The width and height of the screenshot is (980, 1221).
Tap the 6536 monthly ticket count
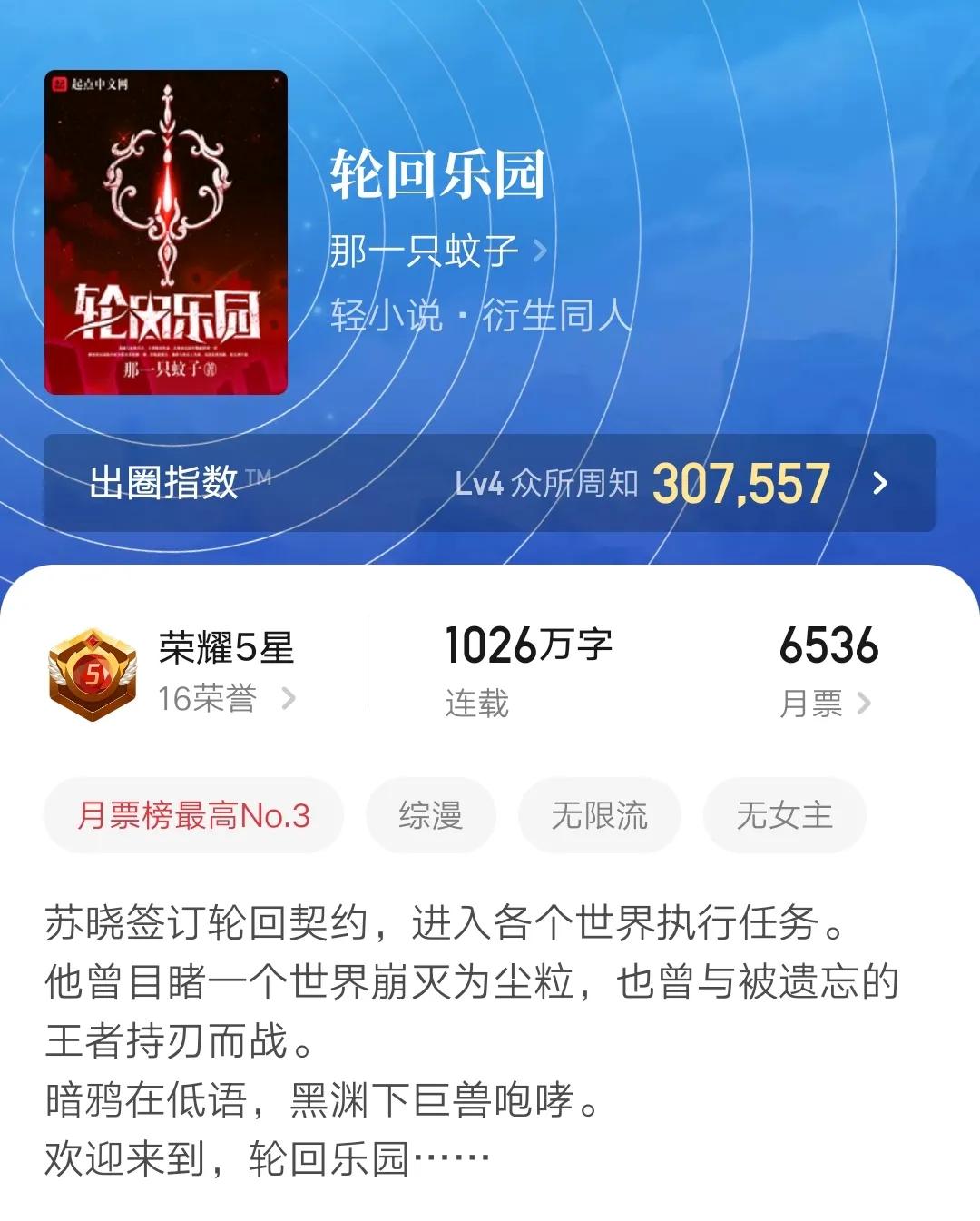827,645
